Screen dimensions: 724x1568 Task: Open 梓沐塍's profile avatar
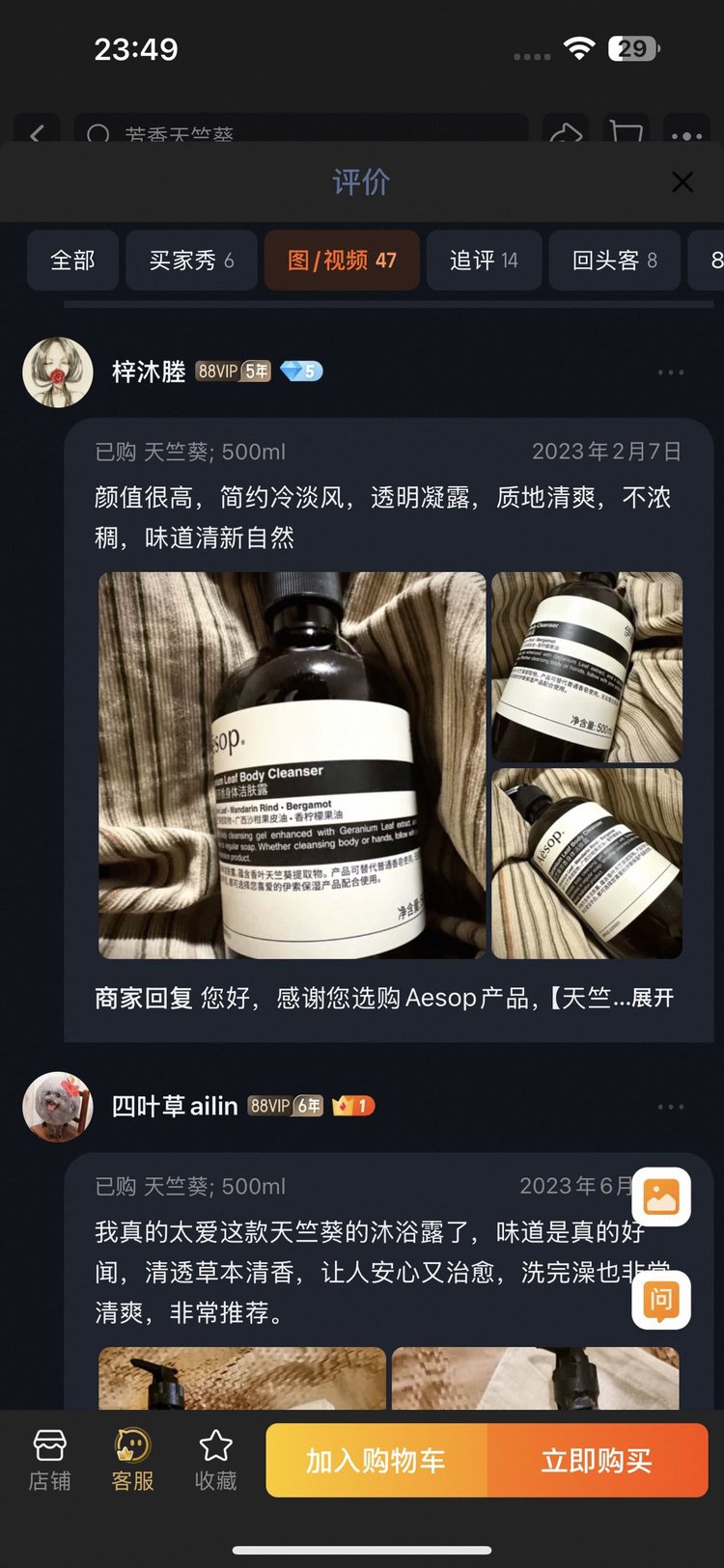tap(58, 371)
